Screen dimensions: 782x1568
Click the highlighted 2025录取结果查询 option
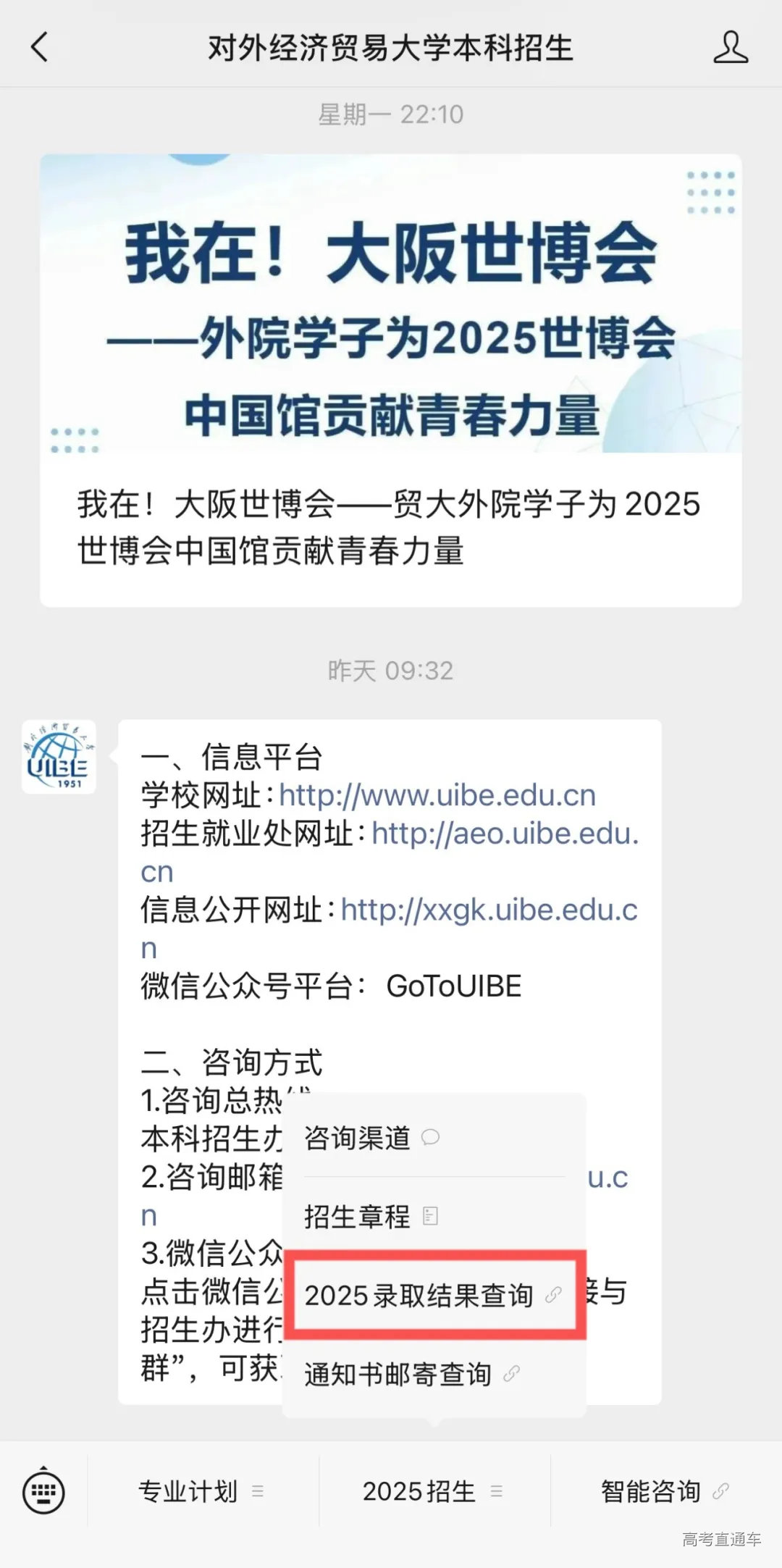420,1295
